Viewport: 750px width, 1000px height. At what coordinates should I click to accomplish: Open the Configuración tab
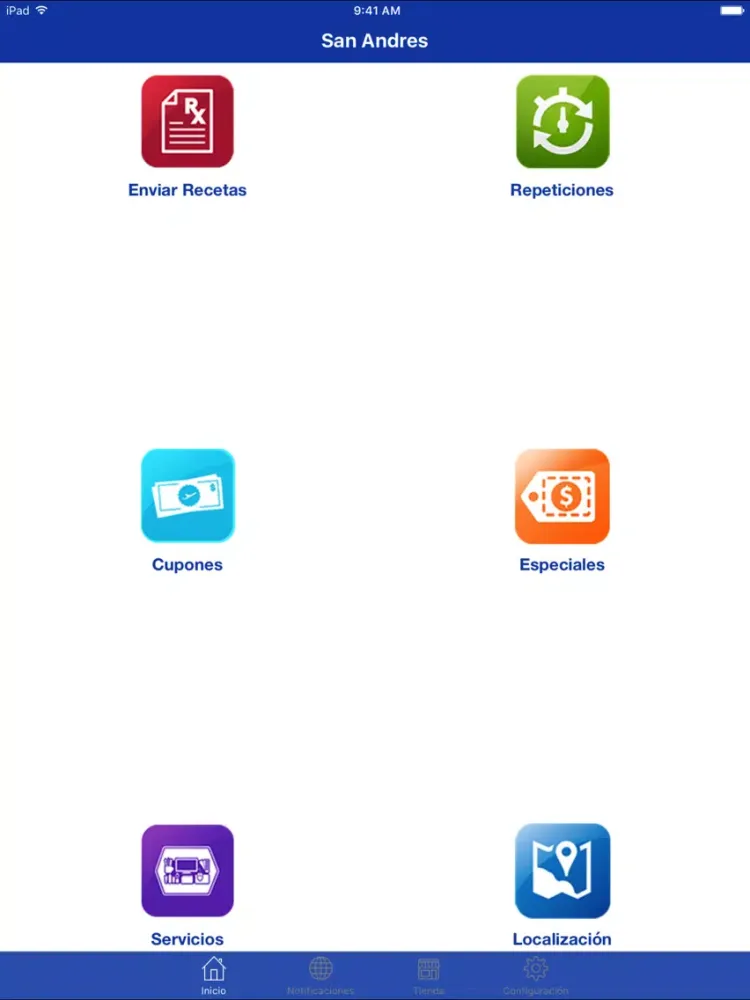535,975
